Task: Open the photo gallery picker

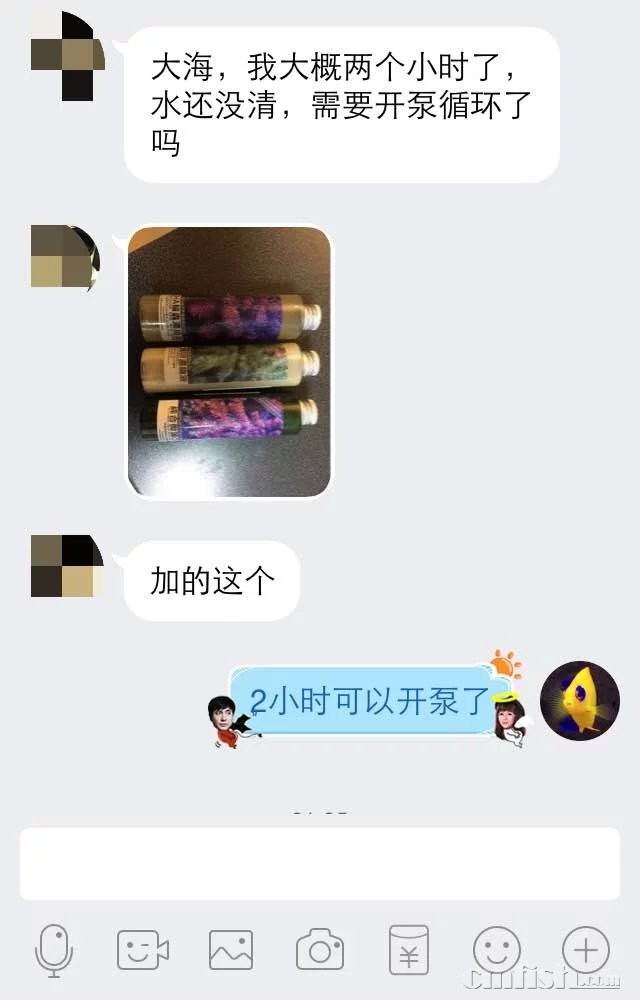Action: (x=231, y=950)
